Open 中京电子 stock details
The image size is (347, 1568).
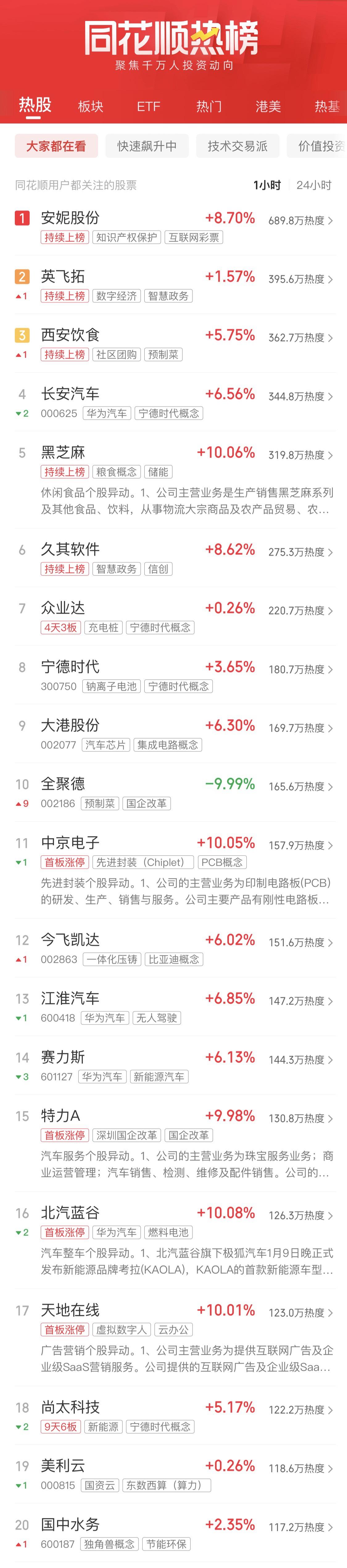pos(70,842)
